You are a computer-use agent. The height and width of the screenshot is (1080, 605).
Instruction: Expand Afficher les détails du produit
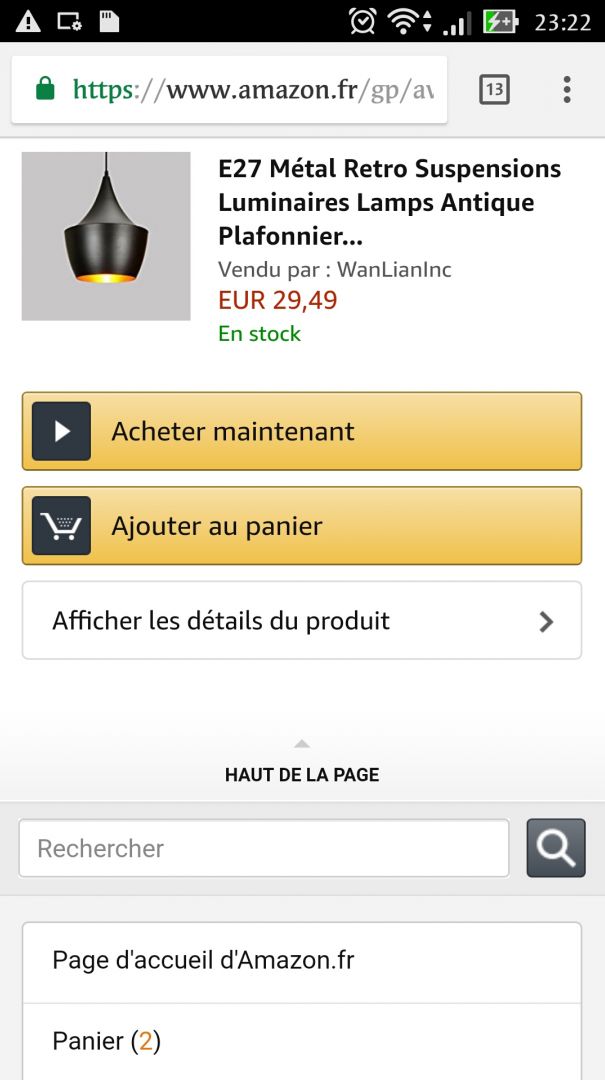[301, 621]
